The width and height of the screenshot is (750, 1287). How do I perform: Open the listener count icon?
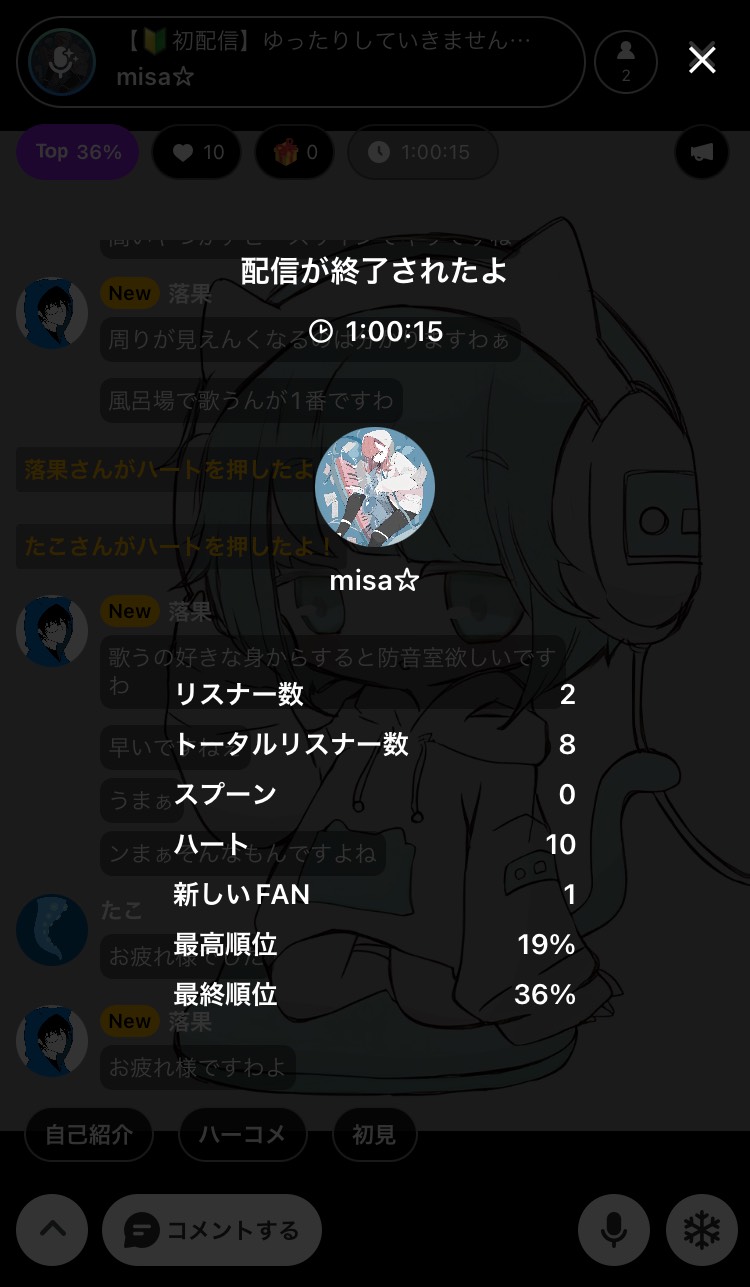click(x=626, y=61)
